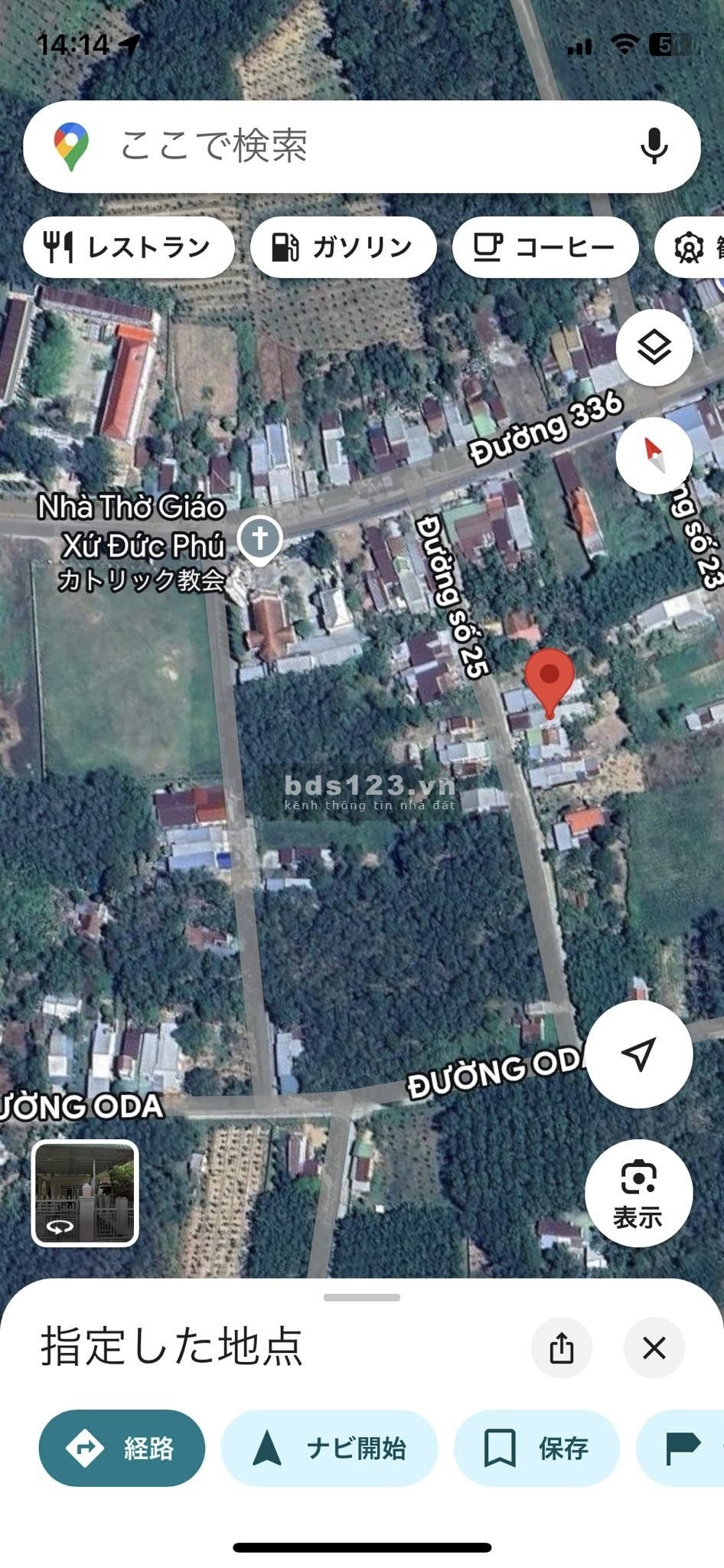Open the 表示 lens camera button
The height and width of the screenshot is (1568, 724).
tap(638, 1193)
